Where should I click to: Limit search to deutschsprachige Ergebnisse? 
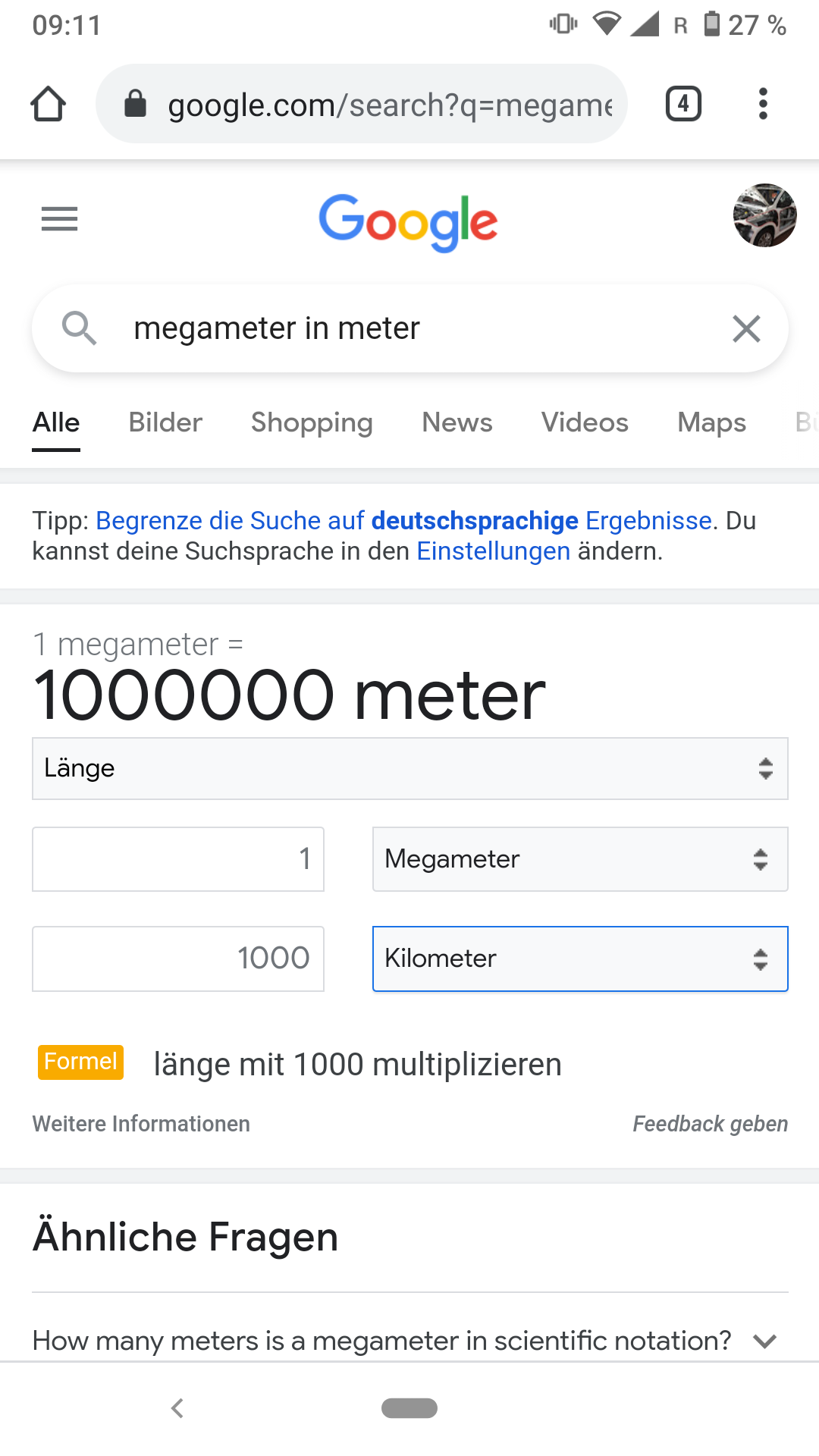tap(403, 521)
